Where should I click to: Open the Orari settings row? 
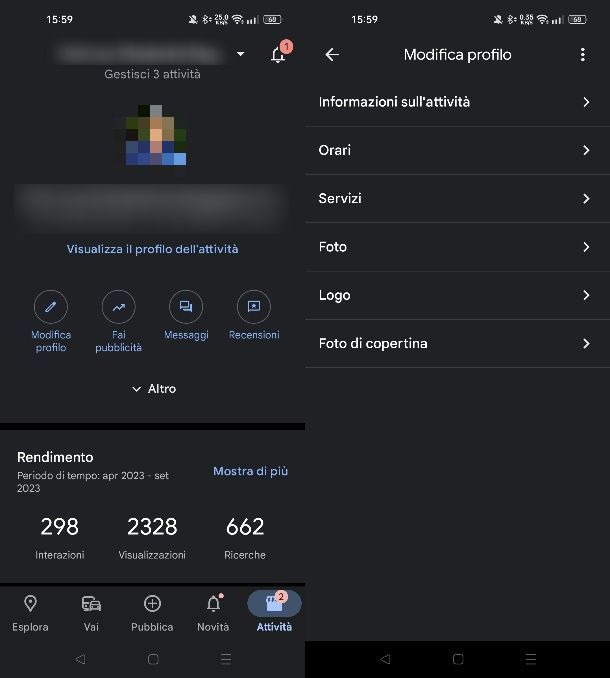[x=457, y=150]
